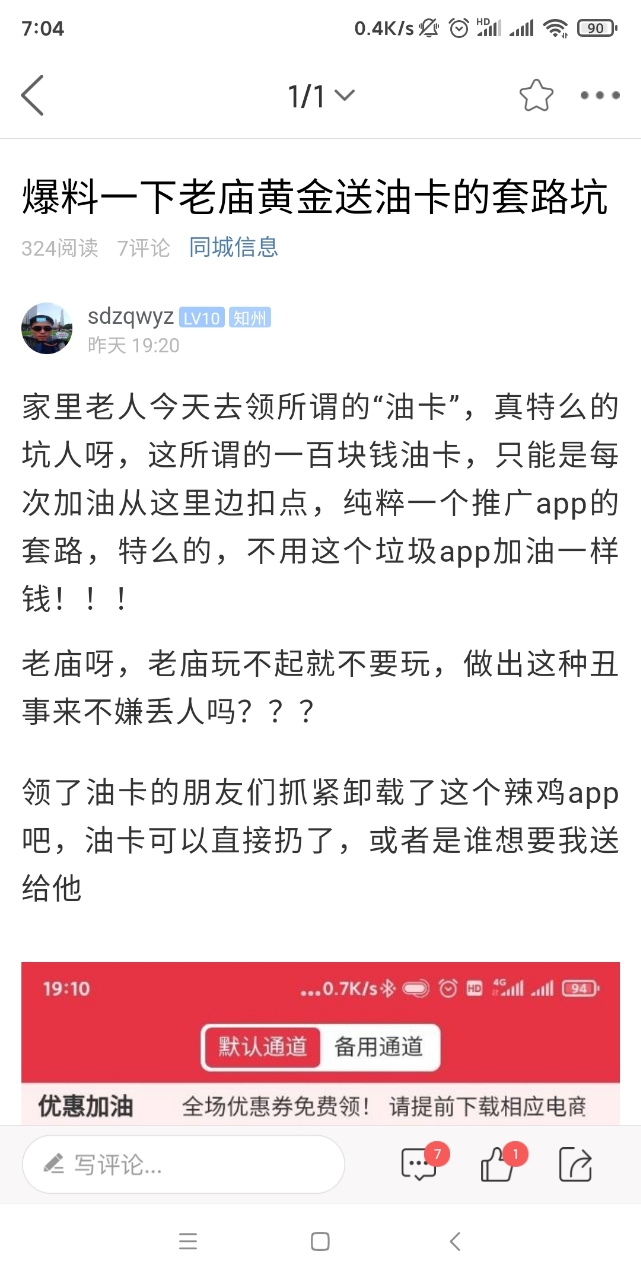Image resolution: width=641 pixels, height=1280 pixels.
Task: Tap the system home button
Action: (x=320, y=1242)
